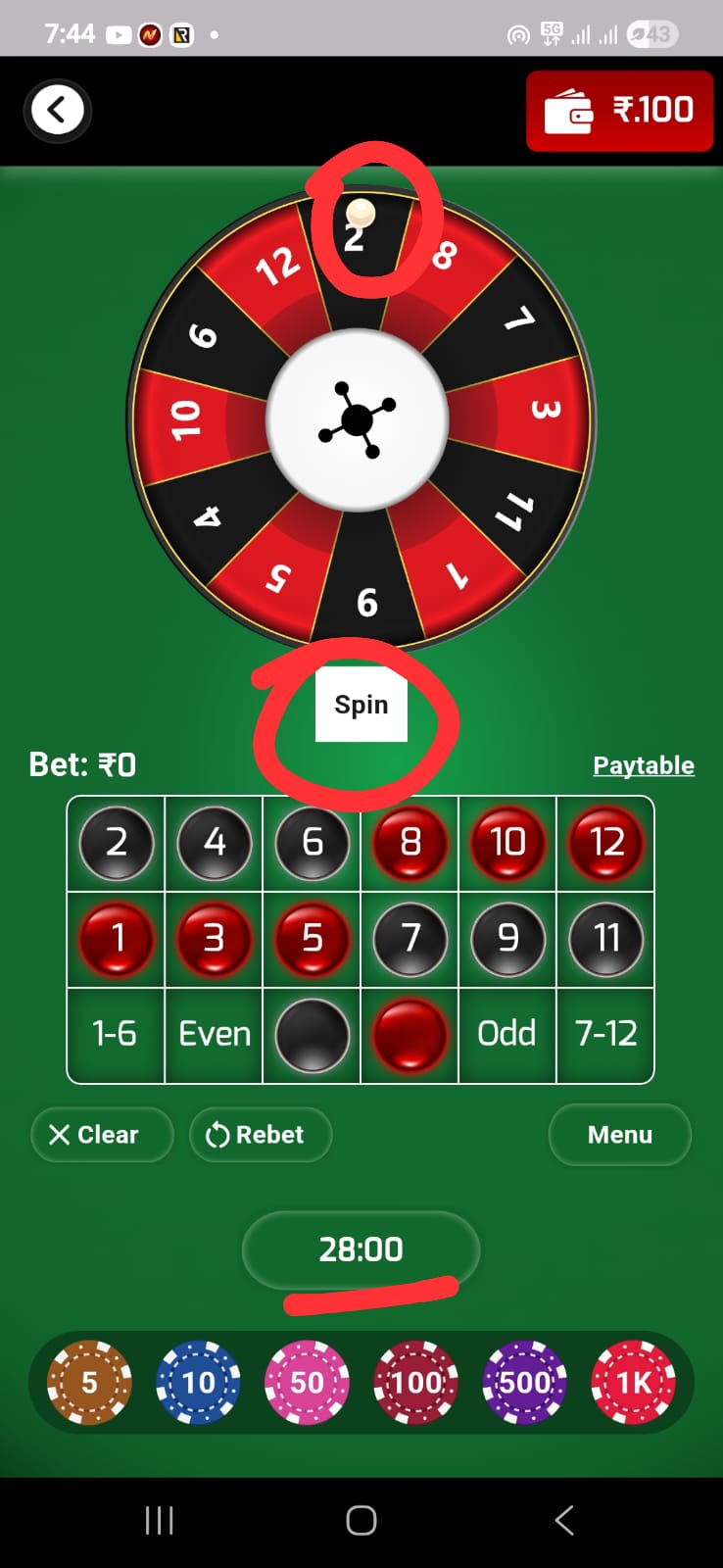Screen dimensions: 723x1568
Task: Bet on the 1-6 range
Action: (116, 1034)
